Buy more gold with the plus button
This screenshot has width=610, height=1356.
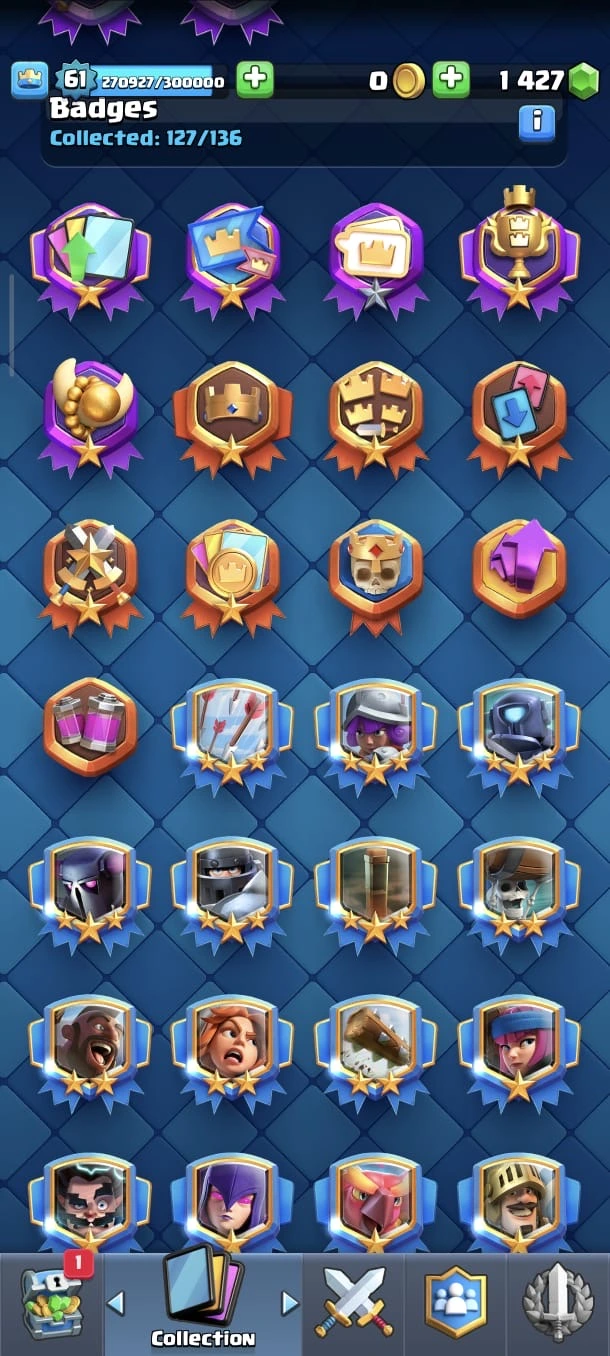click(x=451, y=80)
